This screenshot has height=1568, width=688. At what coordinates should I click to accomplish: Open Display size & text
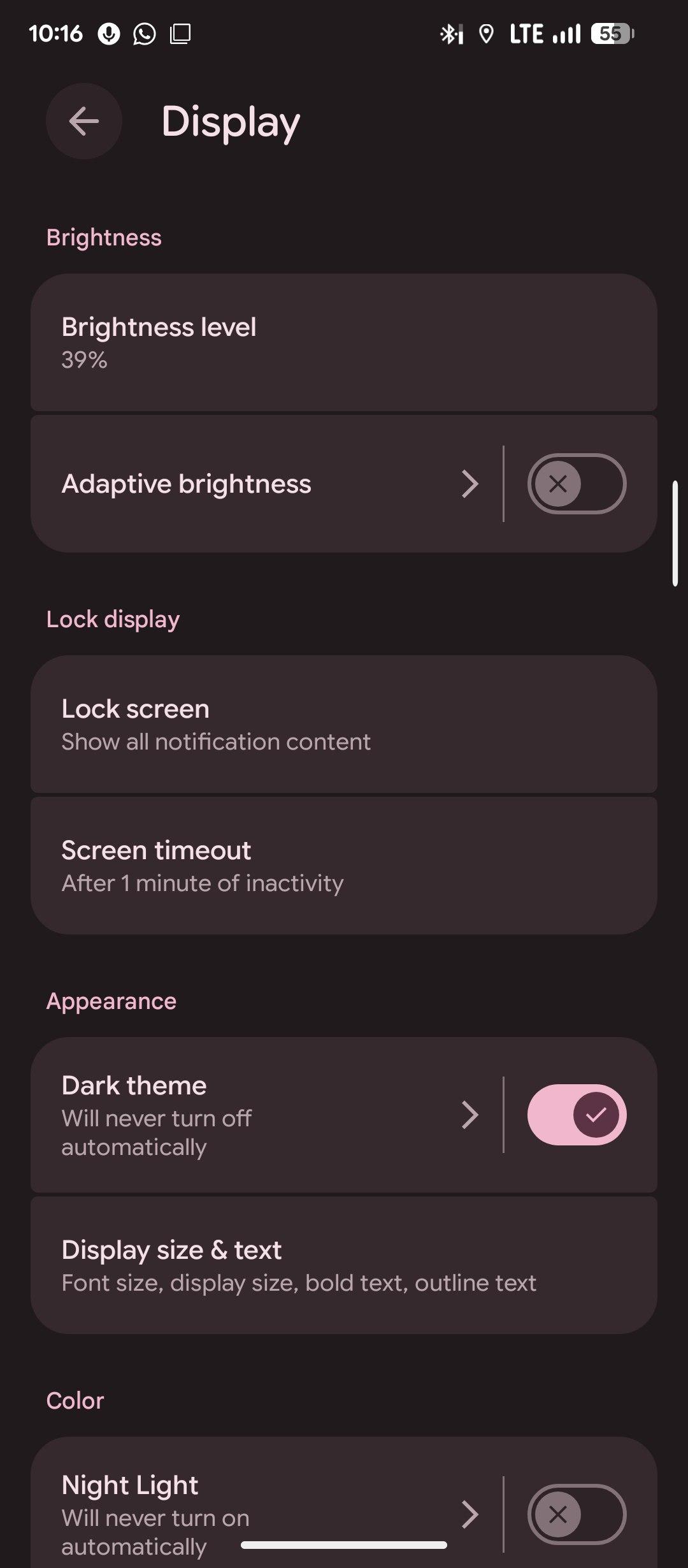point(344,1265)
